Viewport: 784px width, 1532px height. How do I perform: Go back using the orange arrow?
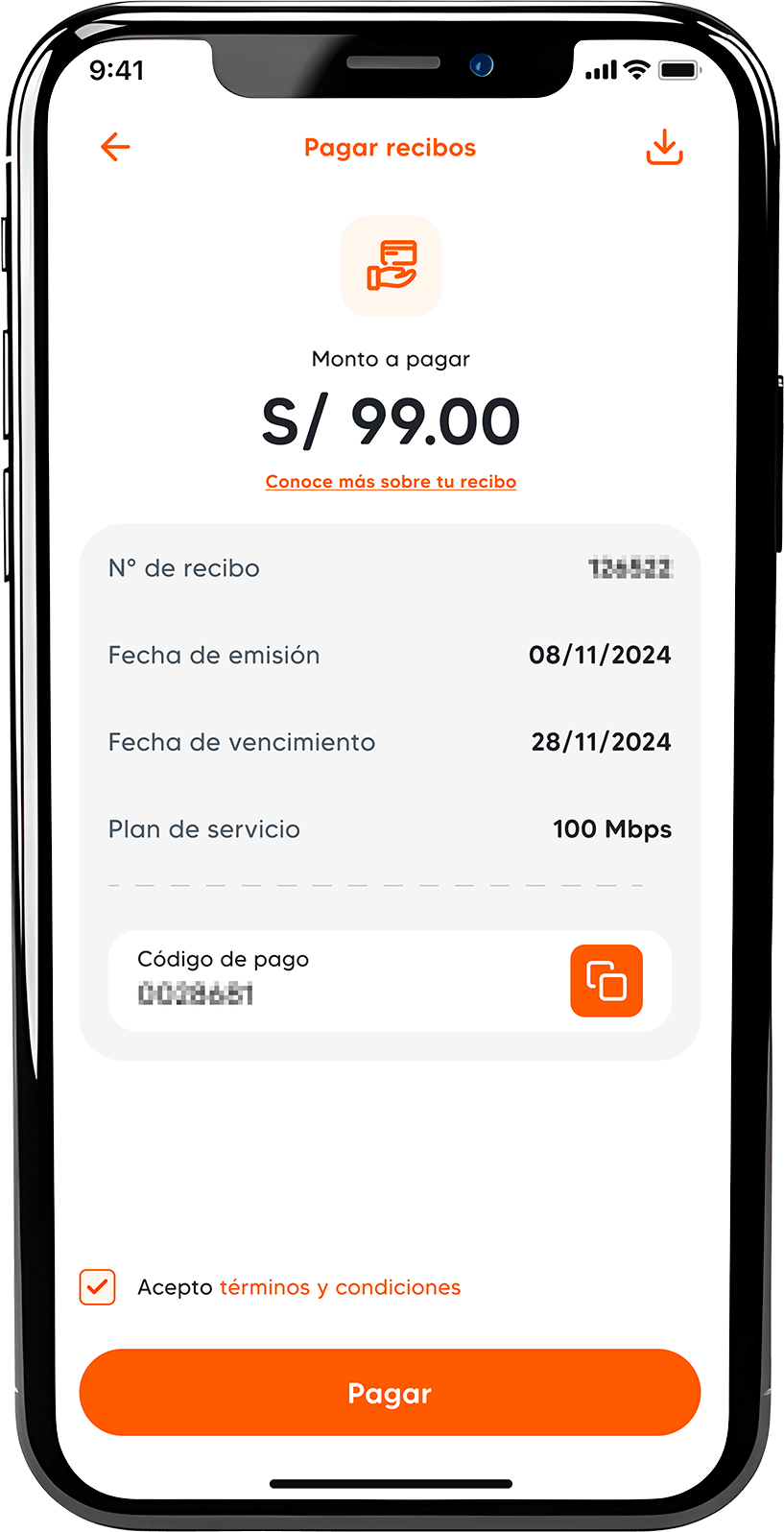coord(115,147)
